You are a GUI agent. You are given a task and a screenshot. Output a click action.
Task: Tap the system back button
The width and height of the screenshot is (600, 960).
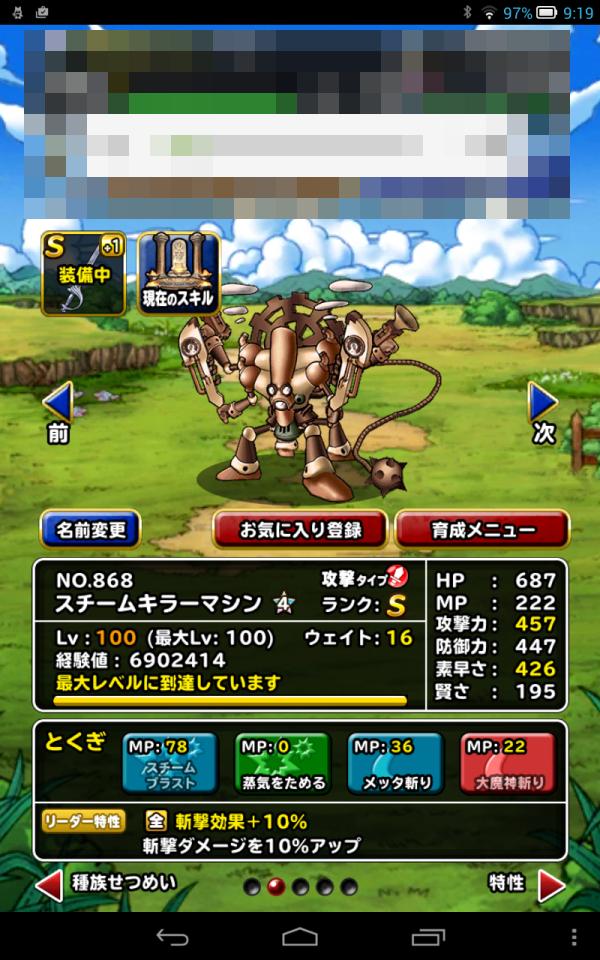coord(172,937)
